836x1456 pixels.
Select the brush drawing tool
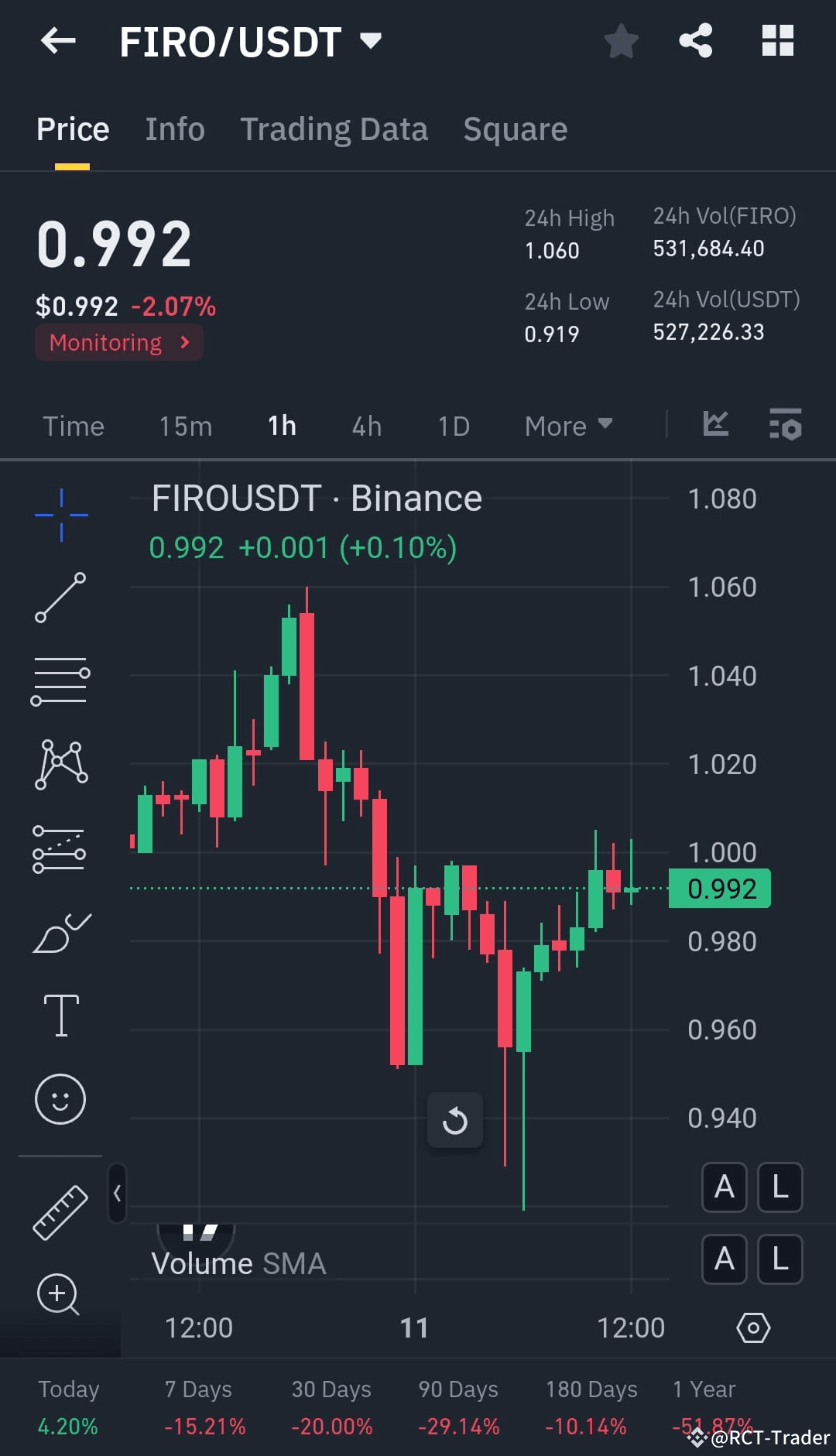coord(60,931)
